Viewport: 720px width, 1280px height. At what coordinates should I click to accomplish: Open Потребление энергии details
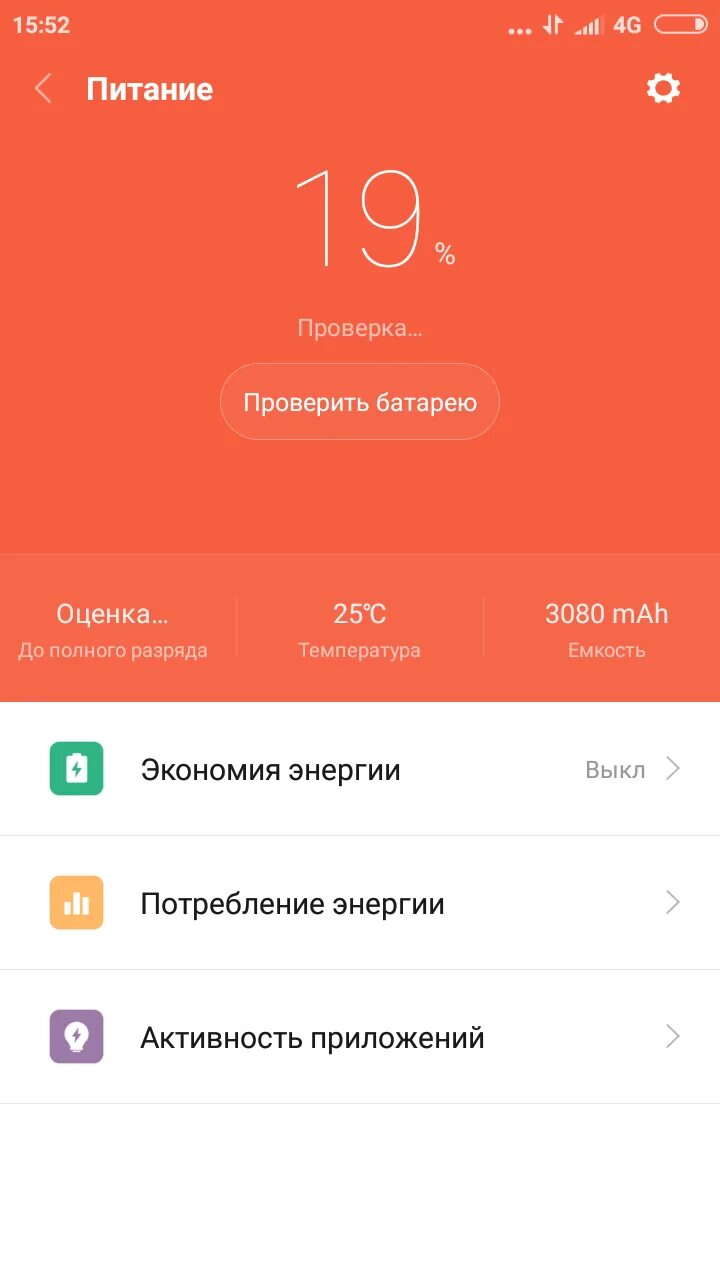click(360, 903)
